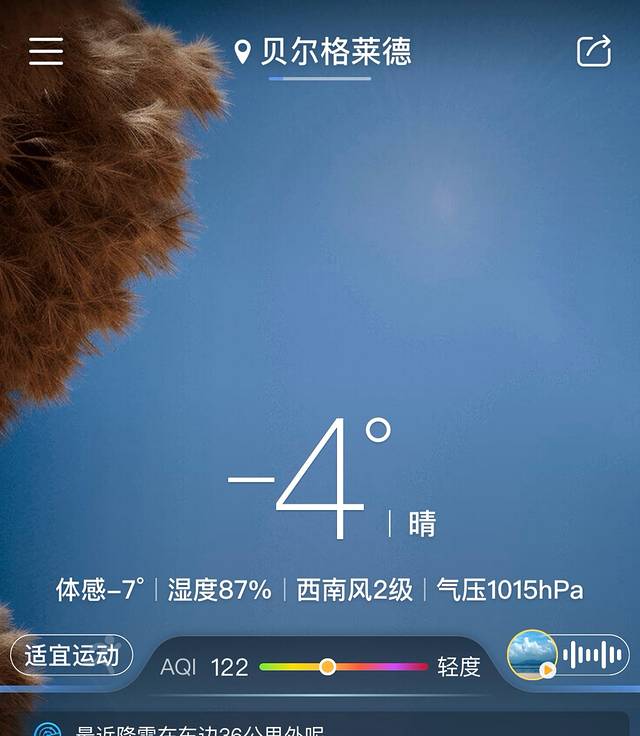Open the hamburger menu
This screenshot has width=640, height=736.
point(46,51)
